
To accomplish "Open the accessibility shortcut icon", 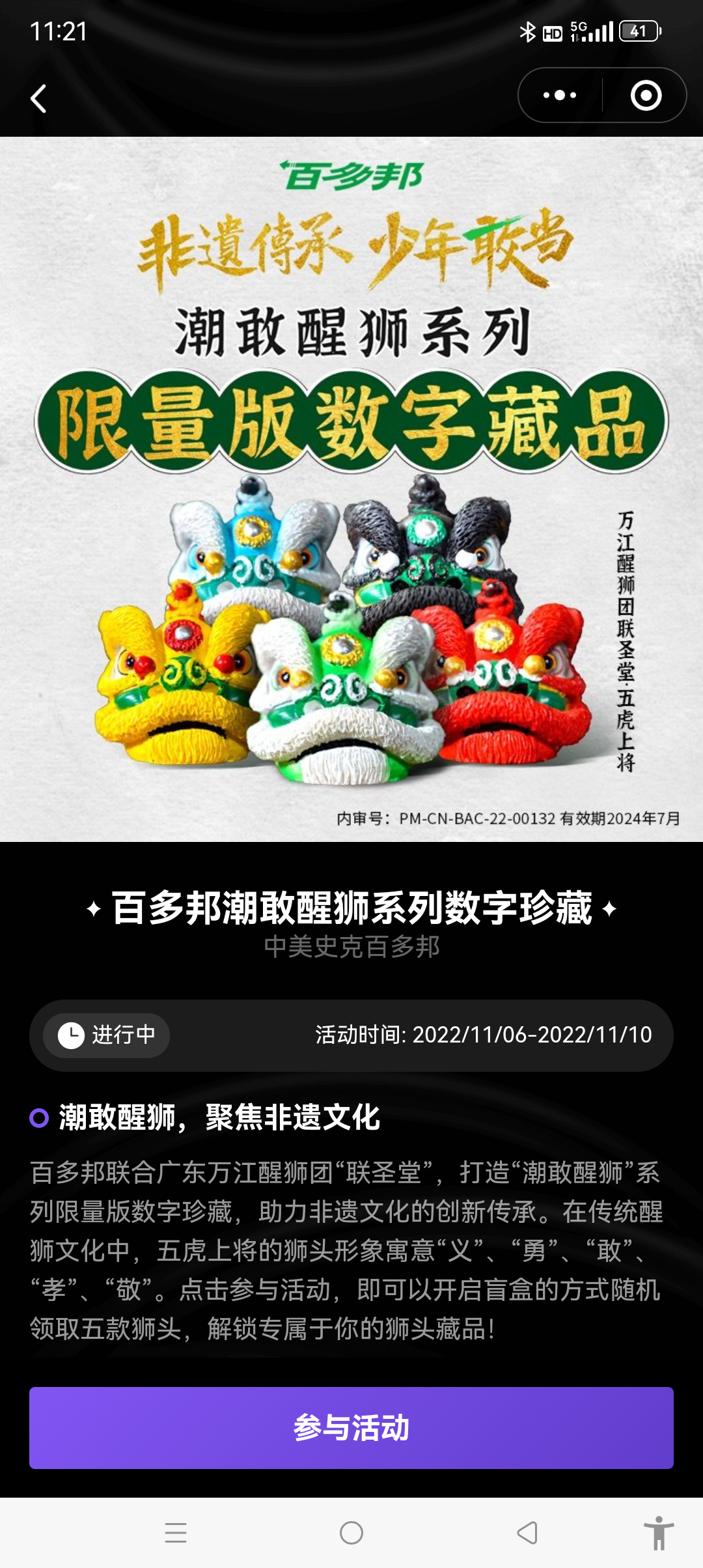I will [x=659, y=1533].
